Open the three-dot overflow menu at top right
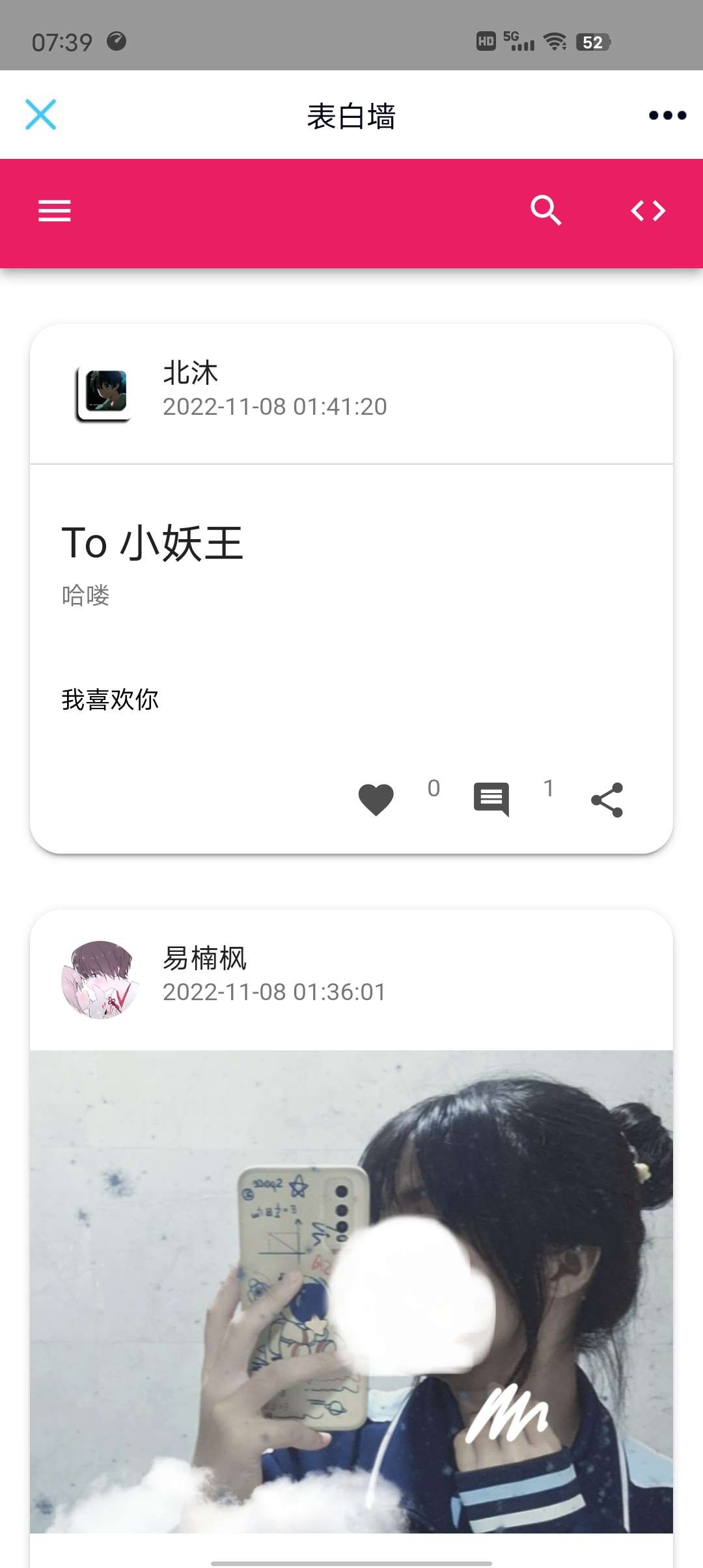Screen dimensions: 703x1568 pos(666,115)
